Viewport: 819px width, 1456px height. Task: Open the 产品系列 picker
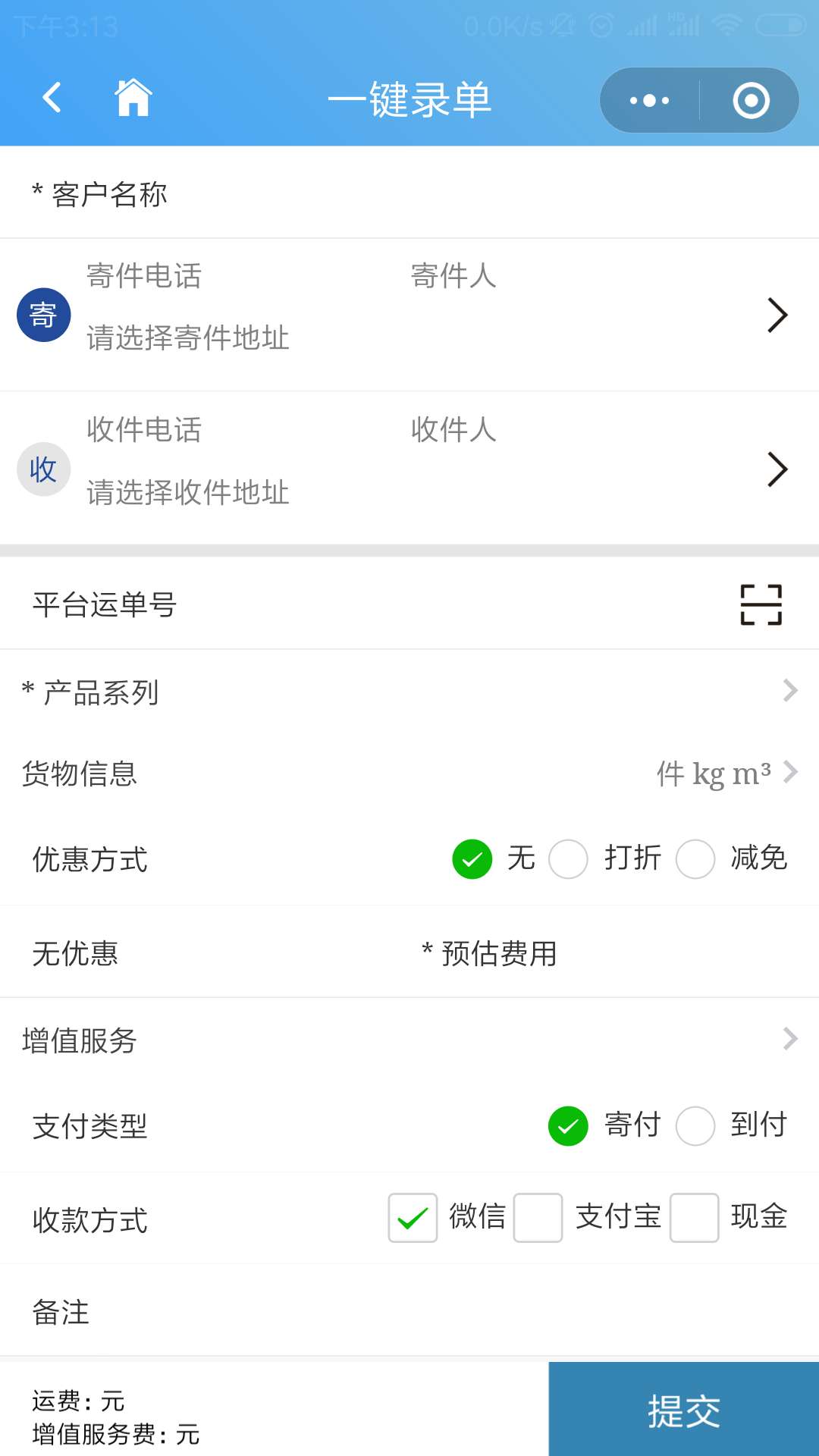409,692
